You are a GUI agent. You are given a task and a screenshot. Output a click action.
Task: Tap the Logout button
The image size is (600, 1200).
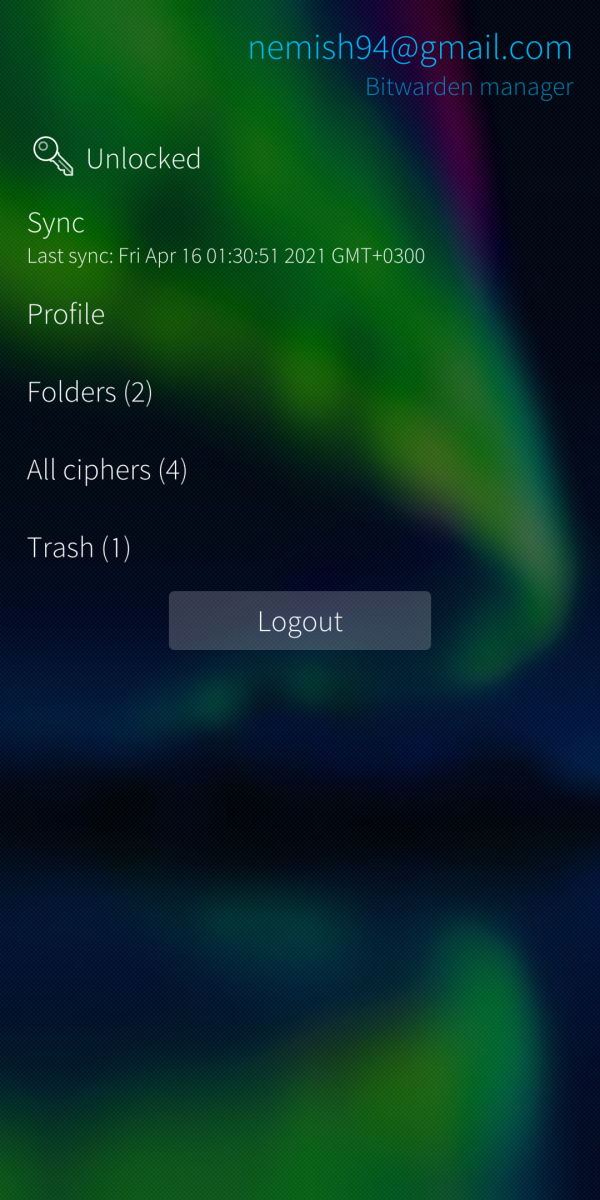pyautogui.click(x=300, y=621)
